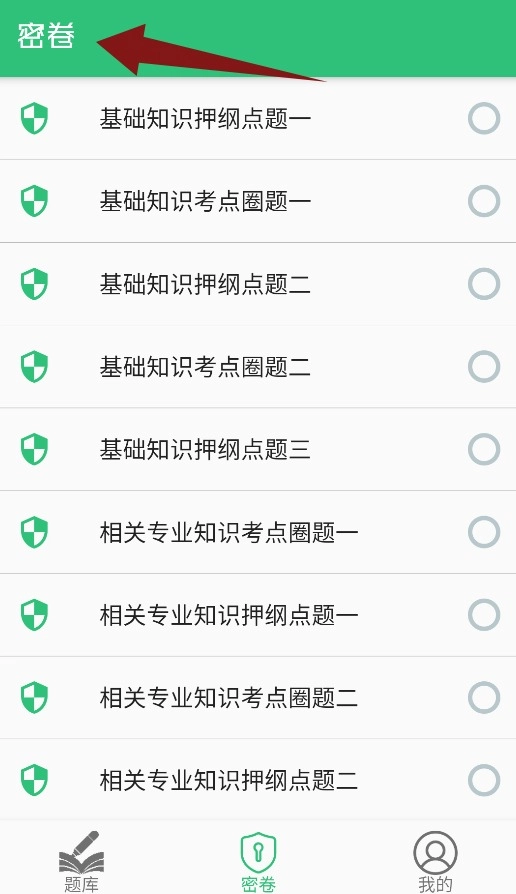Open 基础知识考点圈题二 paper
516x894 pixels.
[x=258, y=367]
